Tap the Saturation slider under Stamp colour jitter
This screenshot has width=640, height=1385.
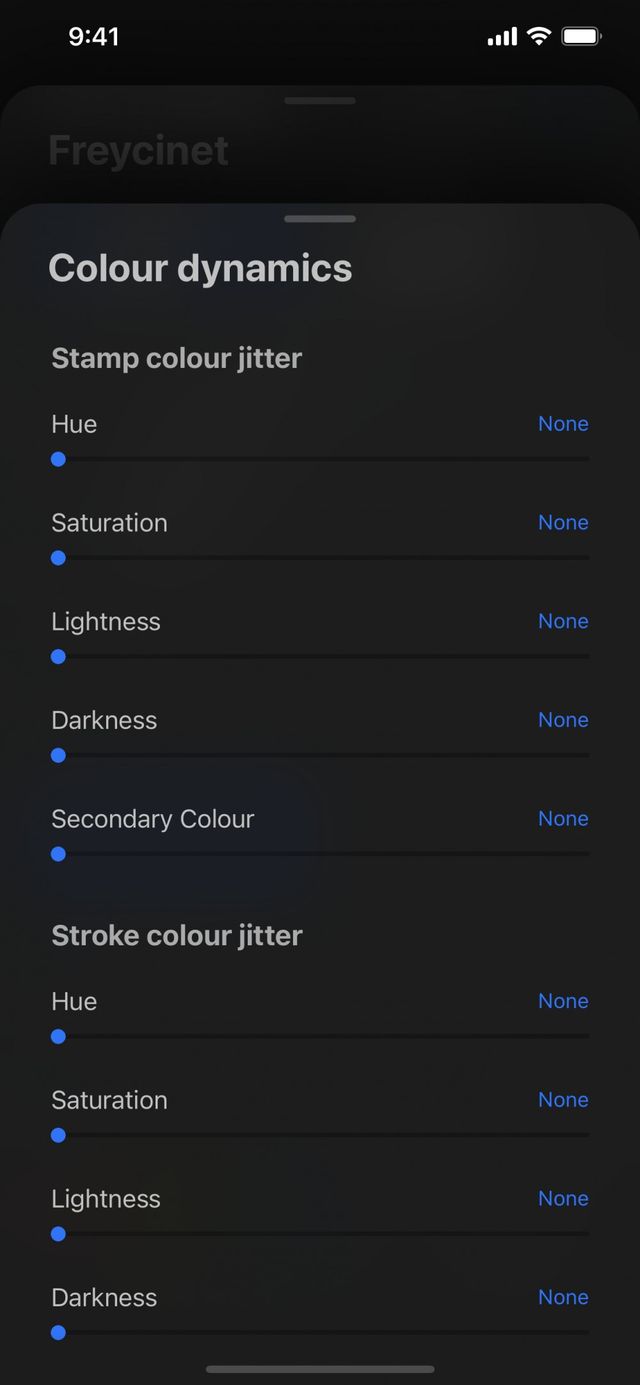(x=320, y=558)
